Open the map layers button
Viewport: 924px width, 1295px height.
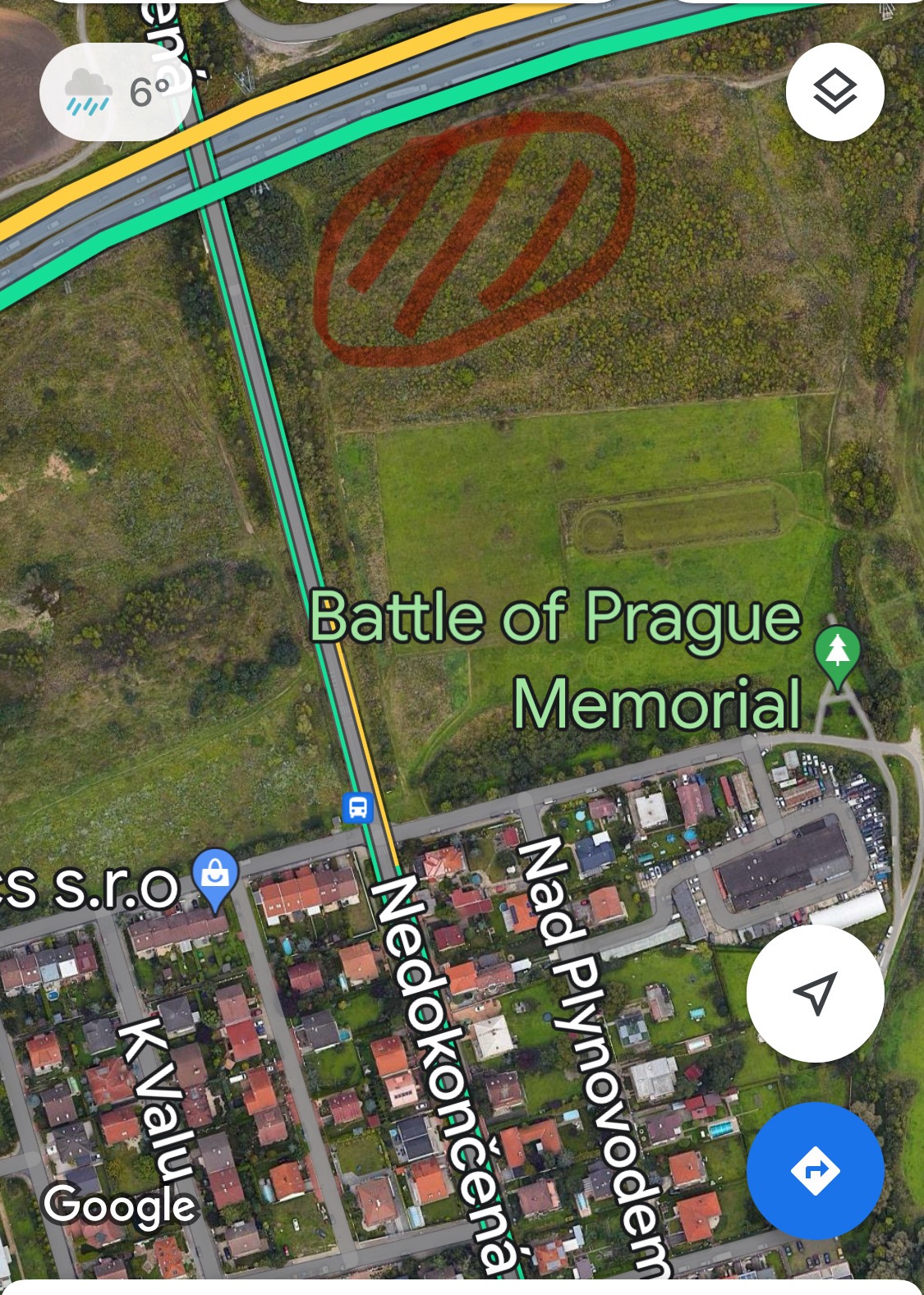[x=834, y=91]
